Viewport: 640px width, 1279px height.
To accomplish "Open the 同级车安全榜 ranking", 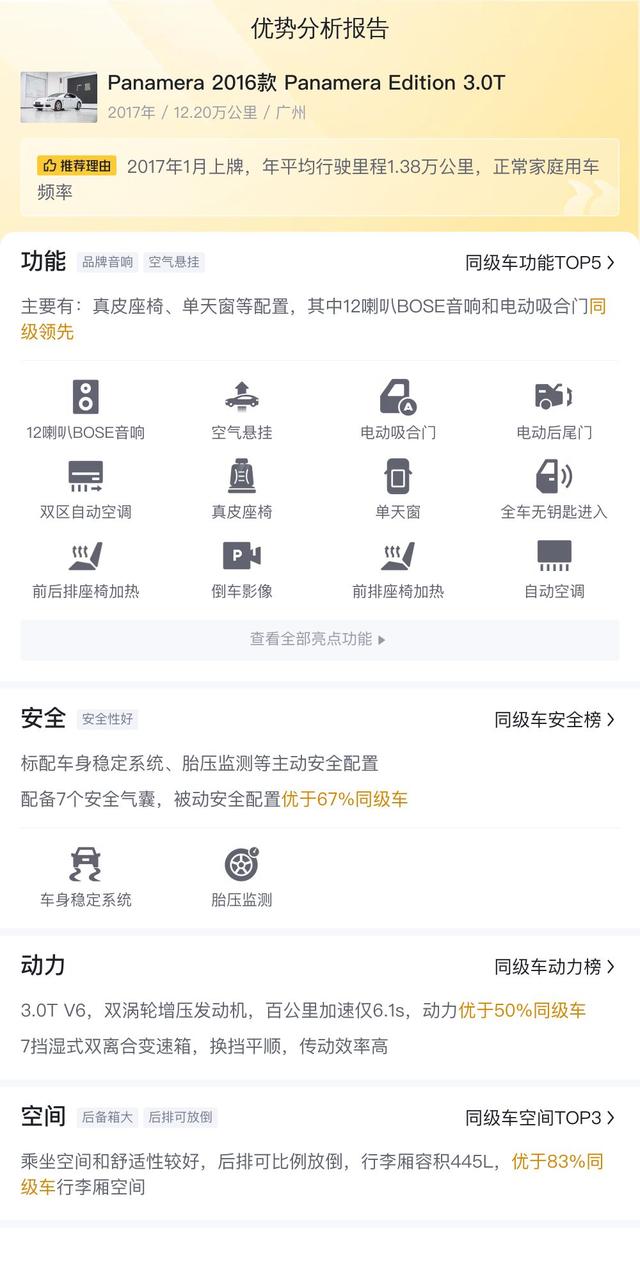I will (x=554, y=719).
